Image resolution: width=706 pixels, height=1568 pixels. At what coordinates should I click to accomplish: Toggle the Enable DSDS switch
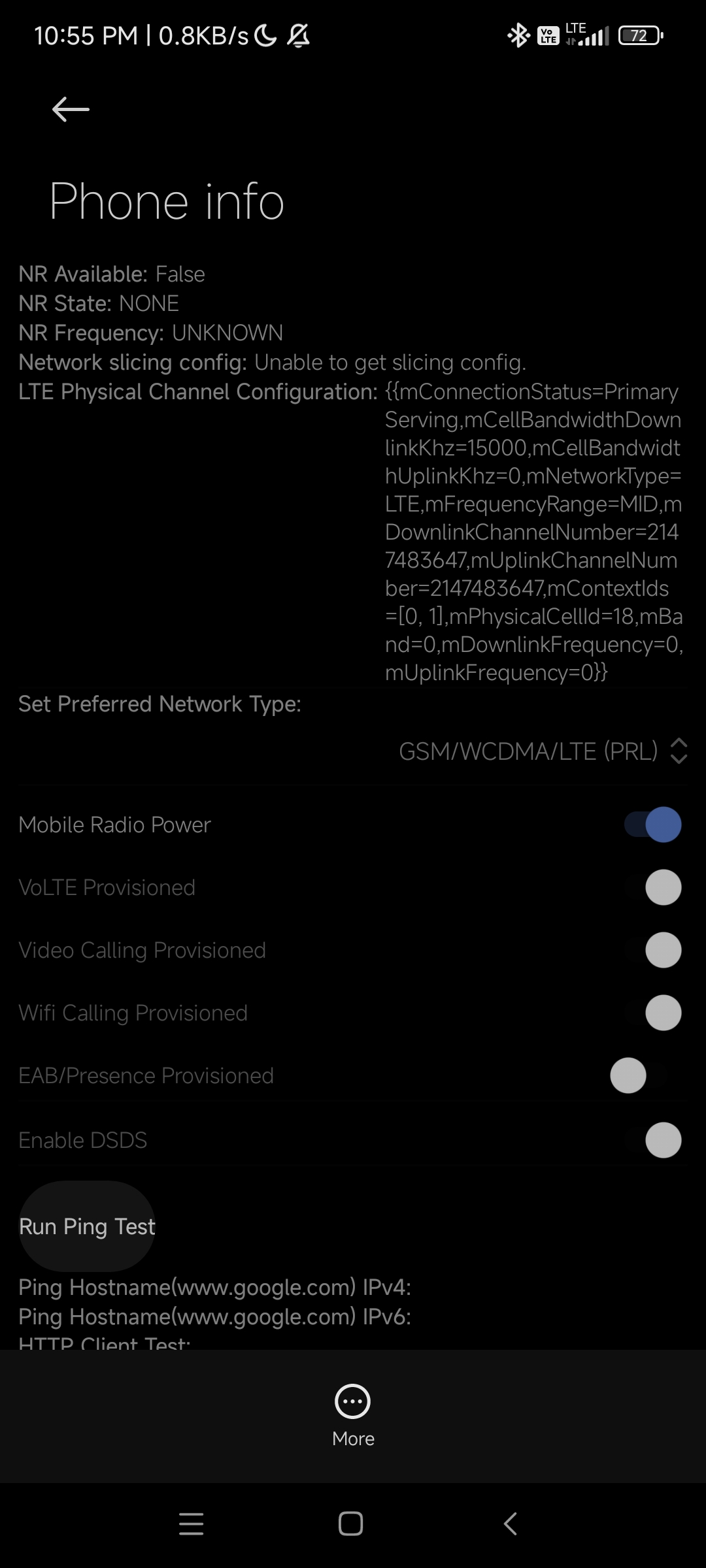point(652,1140)
